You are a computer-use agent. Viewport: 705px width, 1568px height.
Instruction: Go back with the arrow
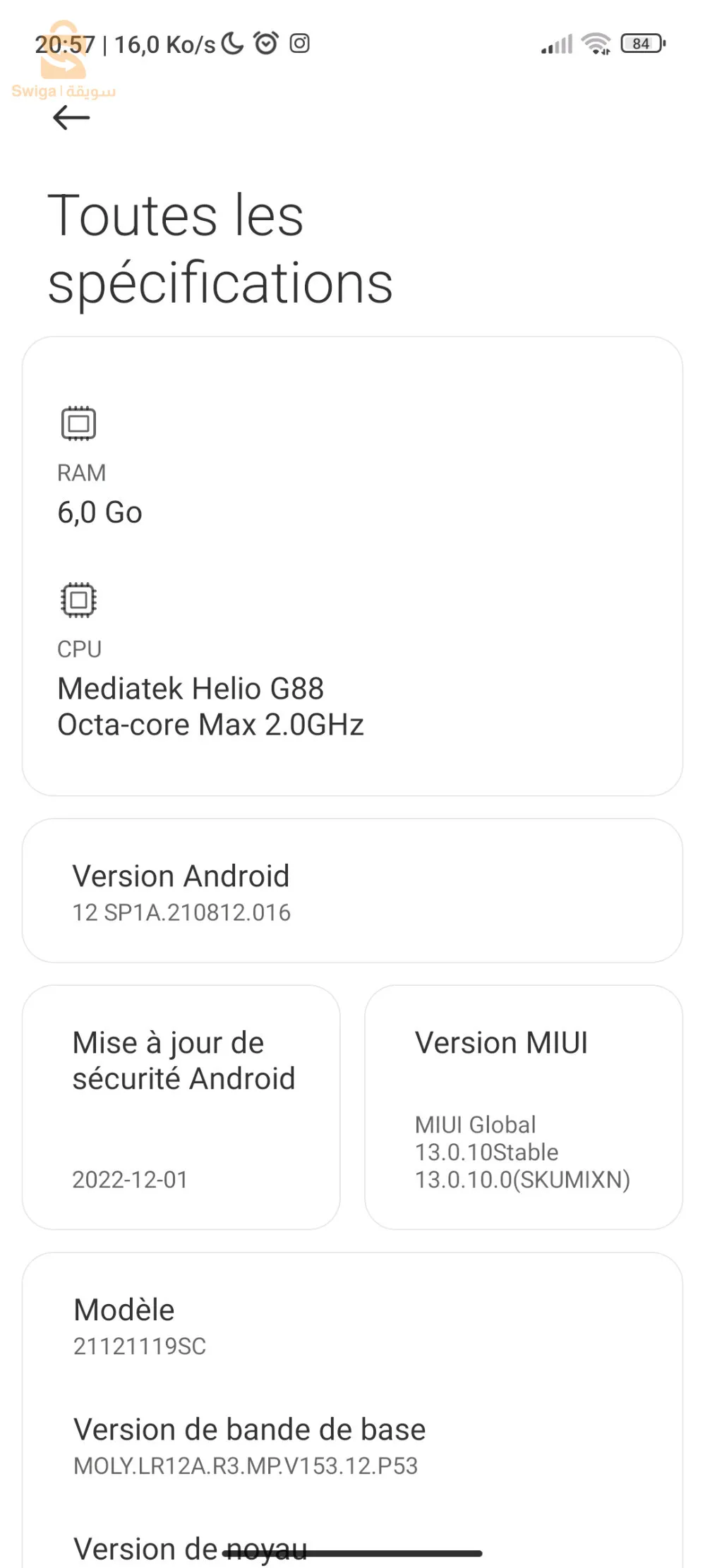point(71,117)
